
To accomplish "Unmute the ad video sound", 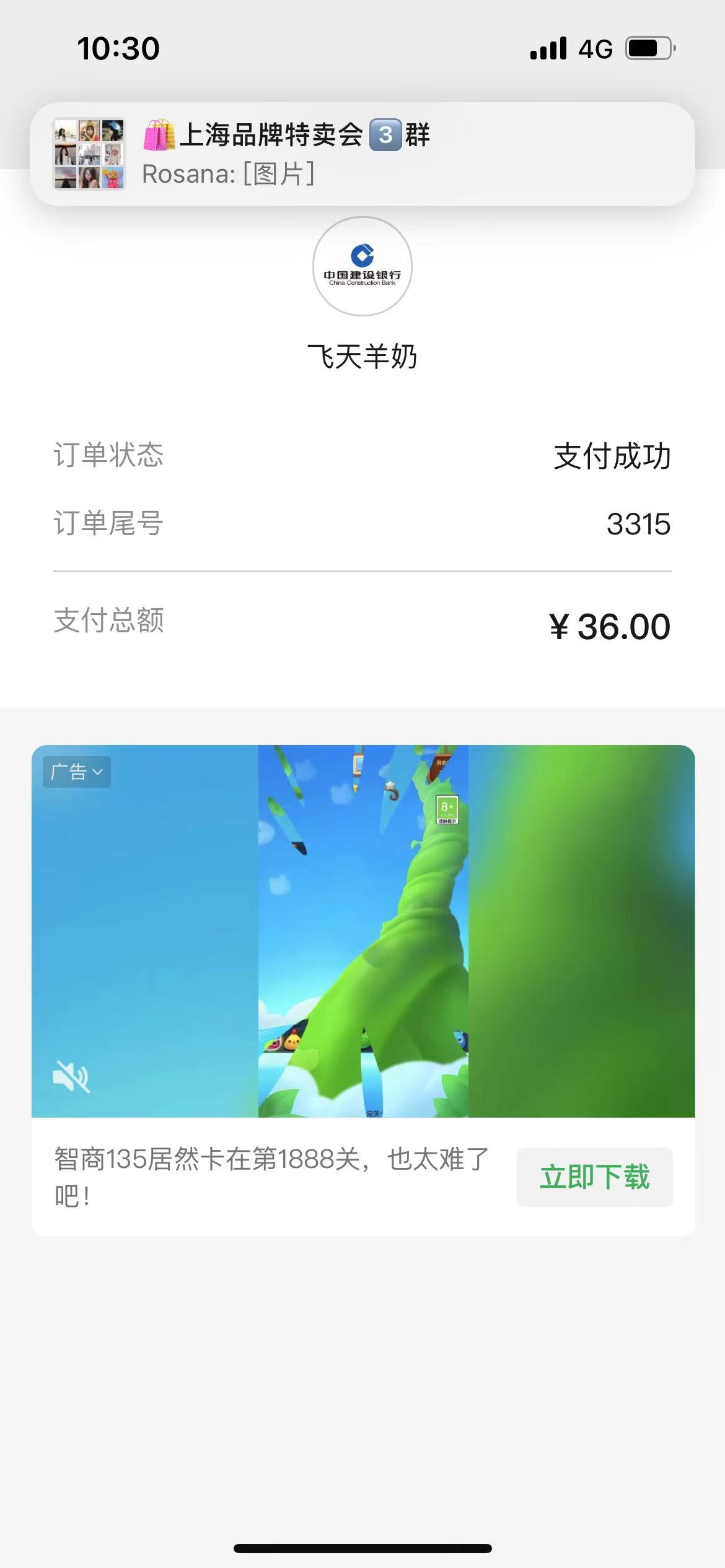I will point(71,1076).
